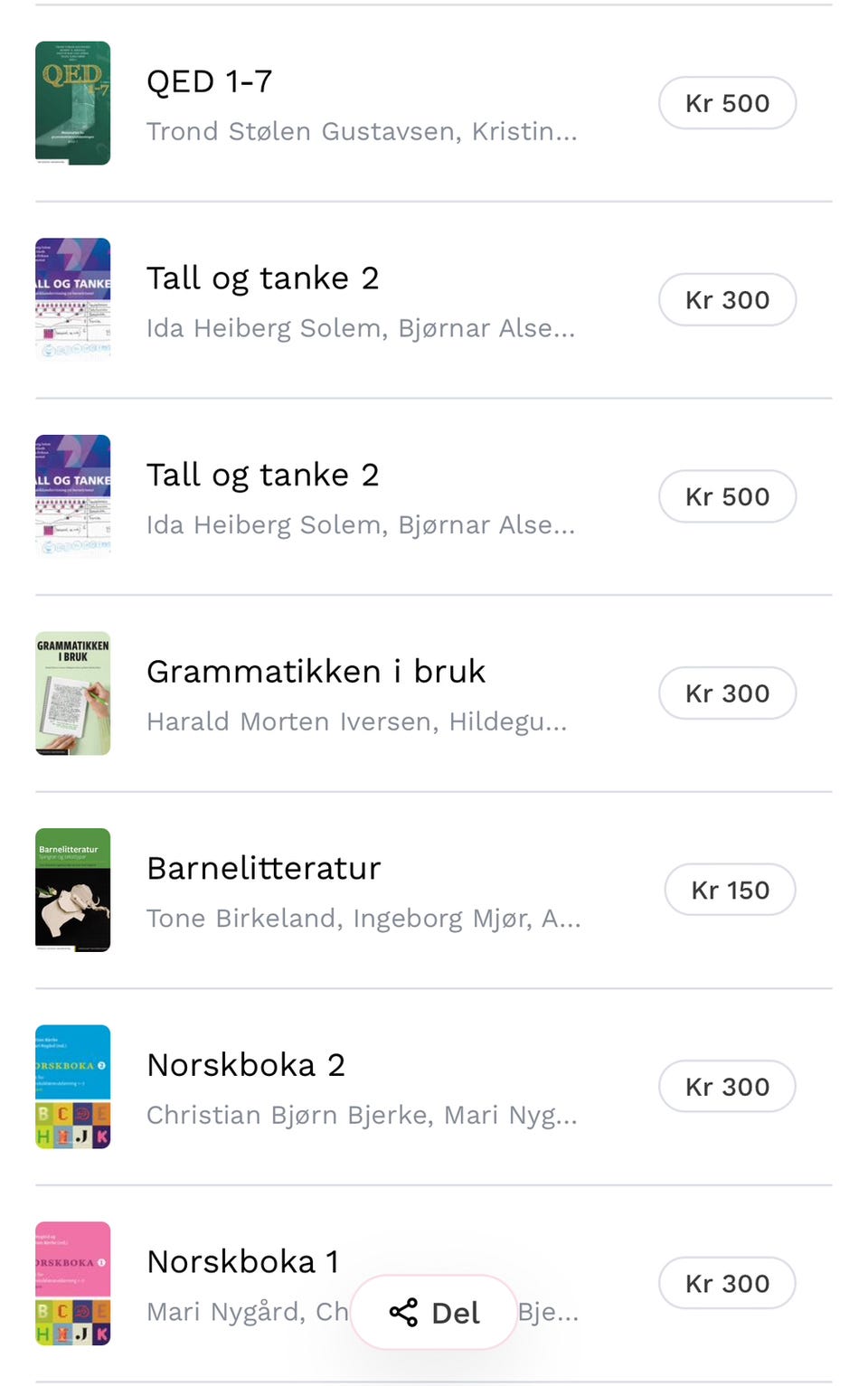Image resolution: width=868 pixels, height=1386 pixels.
Task: Open the Grammatikken i bruk listing title
Action: 316,672
